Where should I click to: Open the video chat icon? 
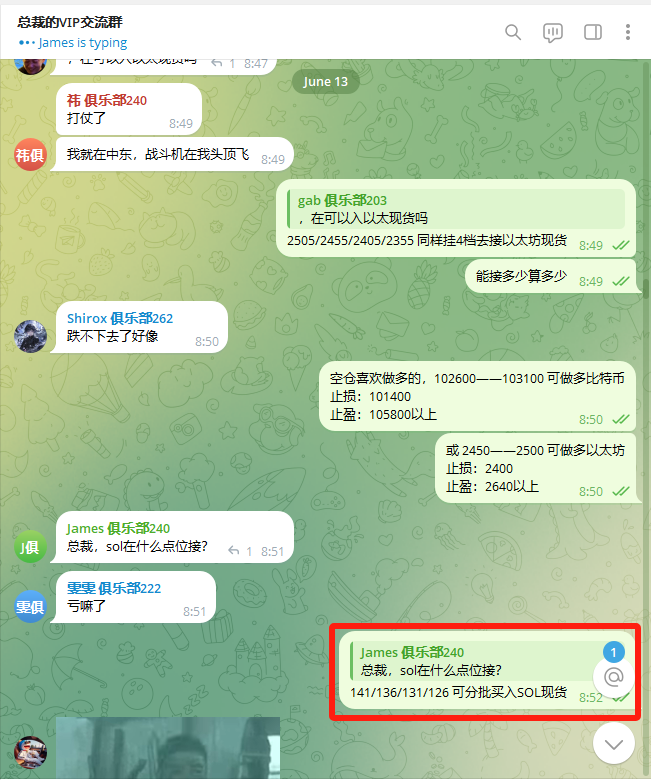553,32
